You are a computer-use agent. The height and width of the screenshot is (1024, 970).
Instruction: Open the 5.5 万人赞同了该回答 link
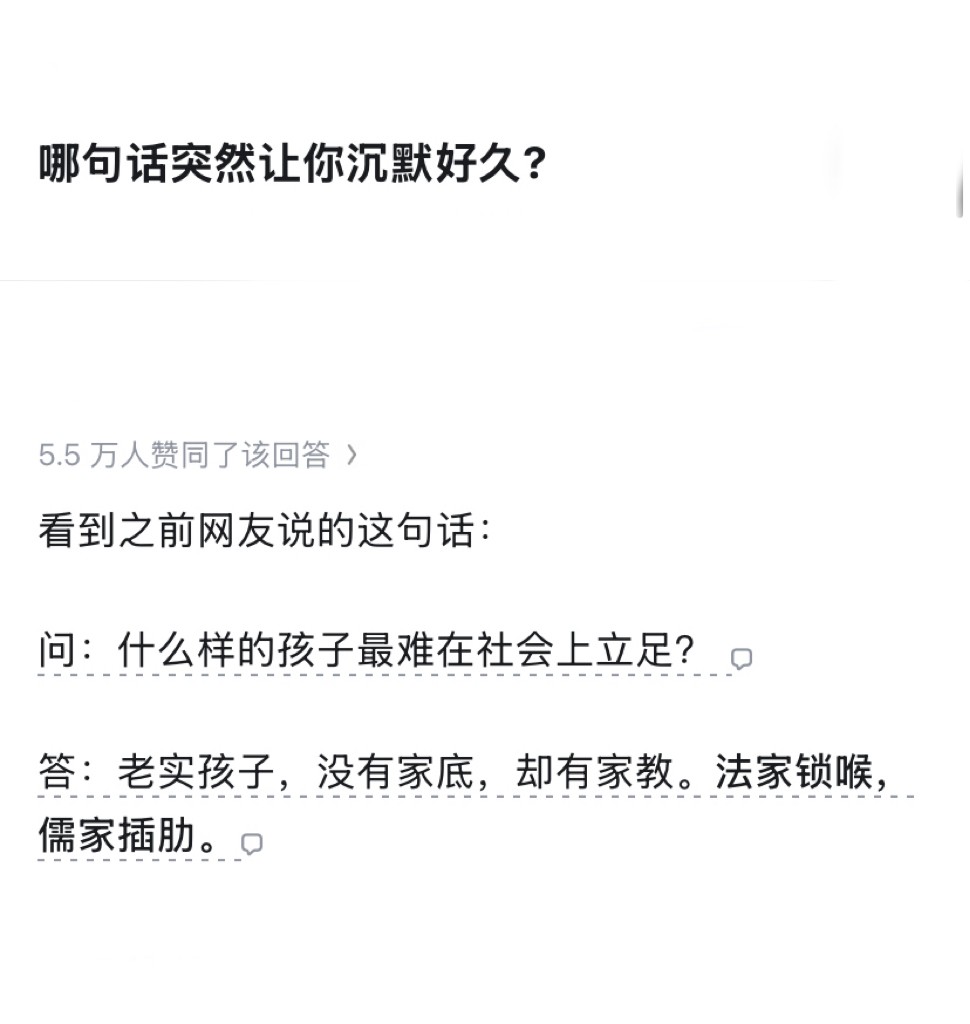196,456
